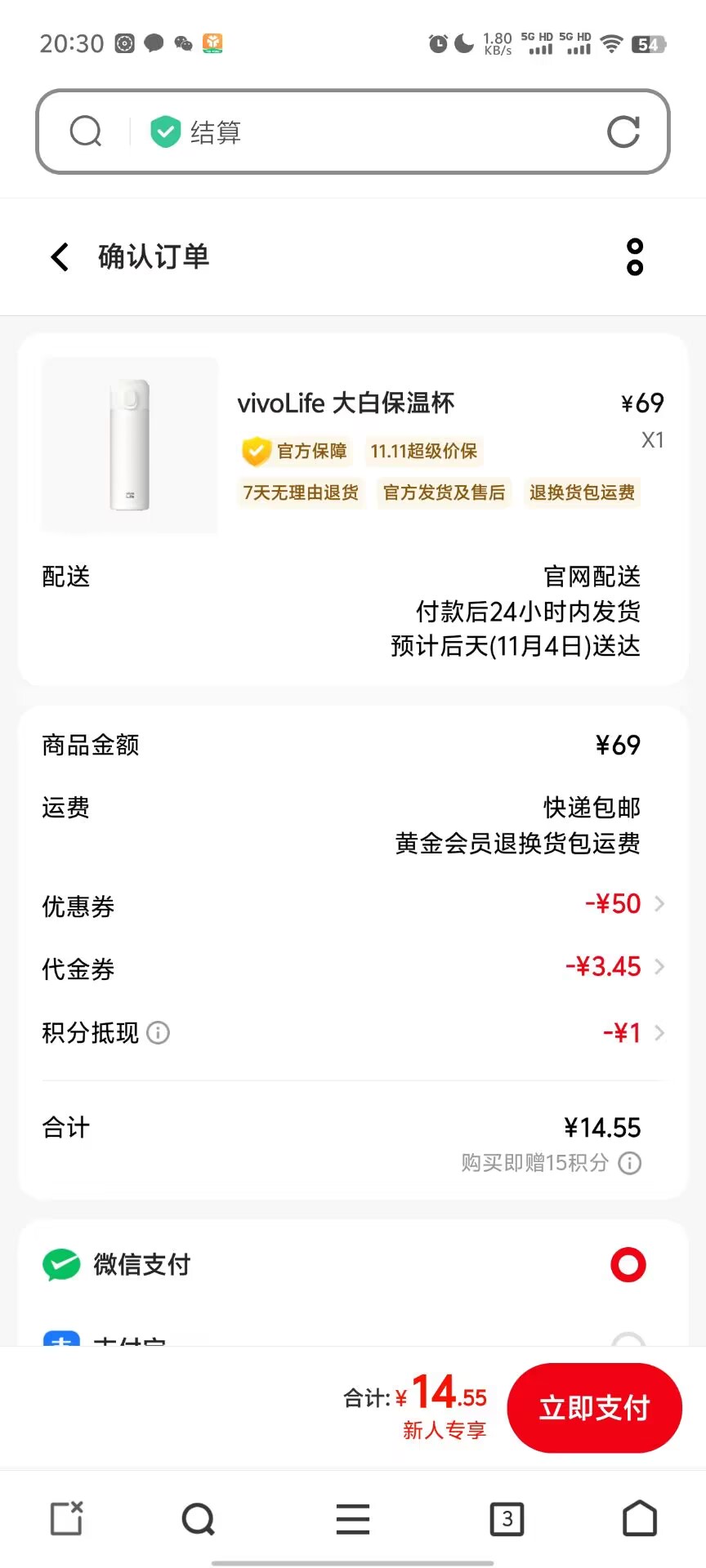
Task: Open the 优惠券 row showing -¥50
Action: (353, 905)
